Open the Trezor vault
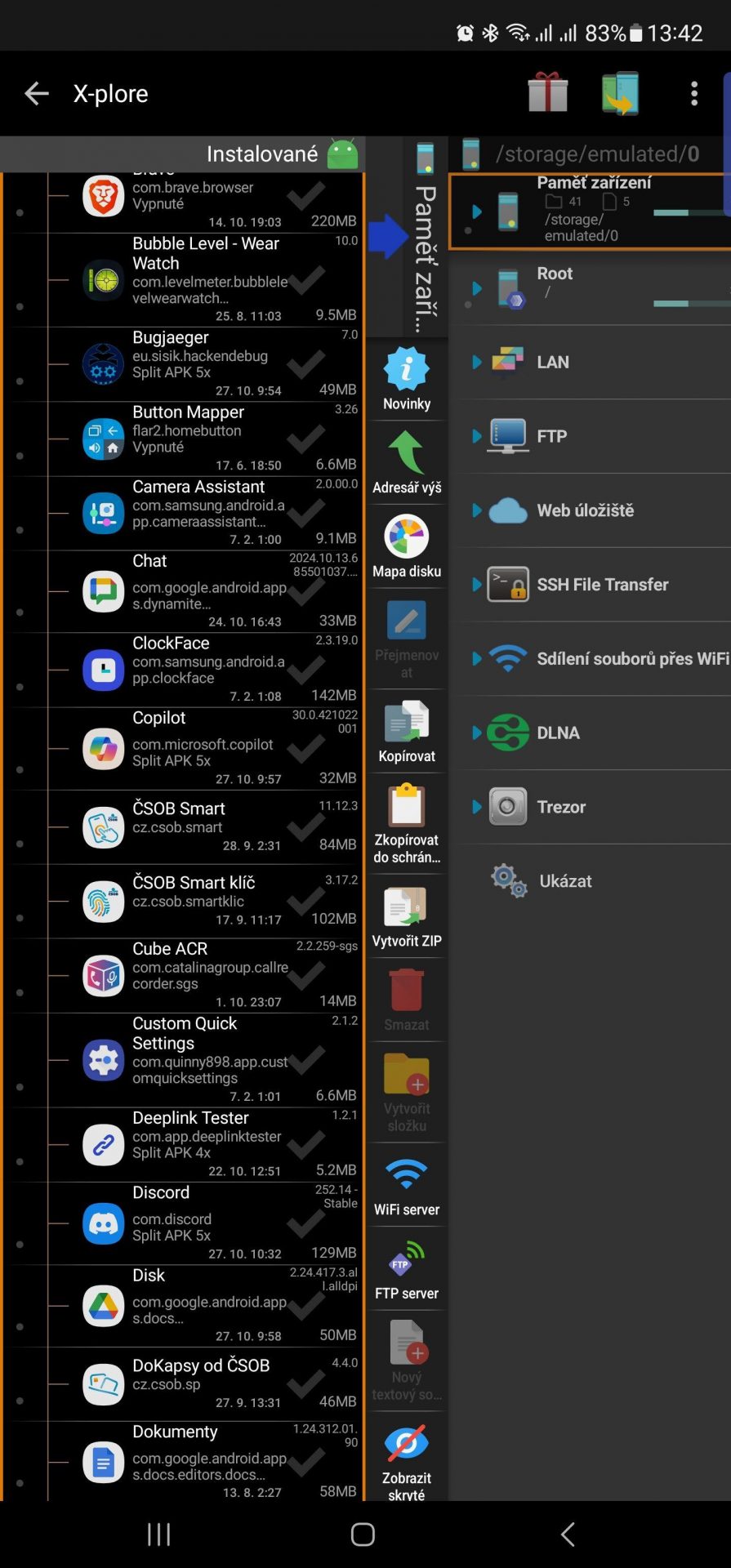The image size is (731, 1568). coord(560,807)
